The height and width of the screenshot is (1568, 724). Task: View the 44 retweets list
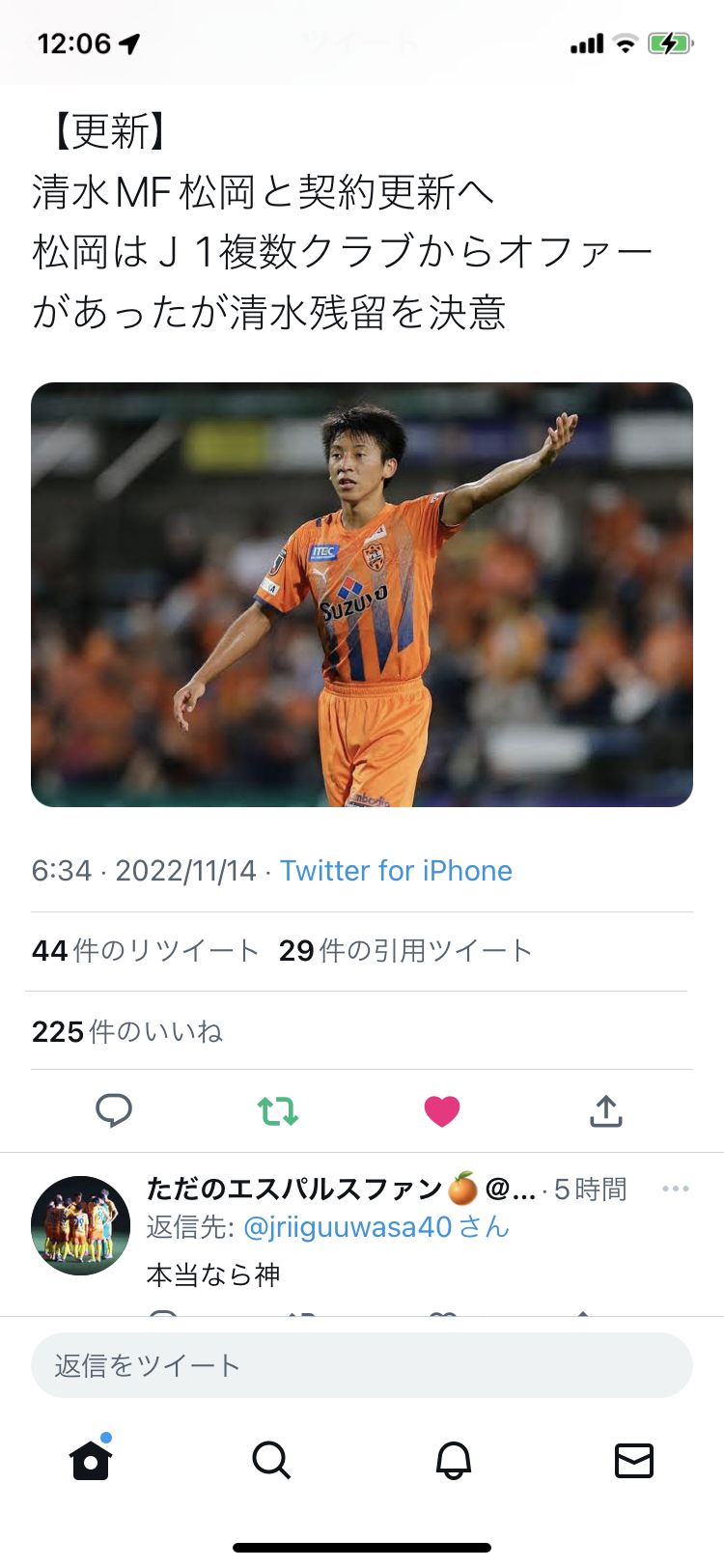coord(145,951)
